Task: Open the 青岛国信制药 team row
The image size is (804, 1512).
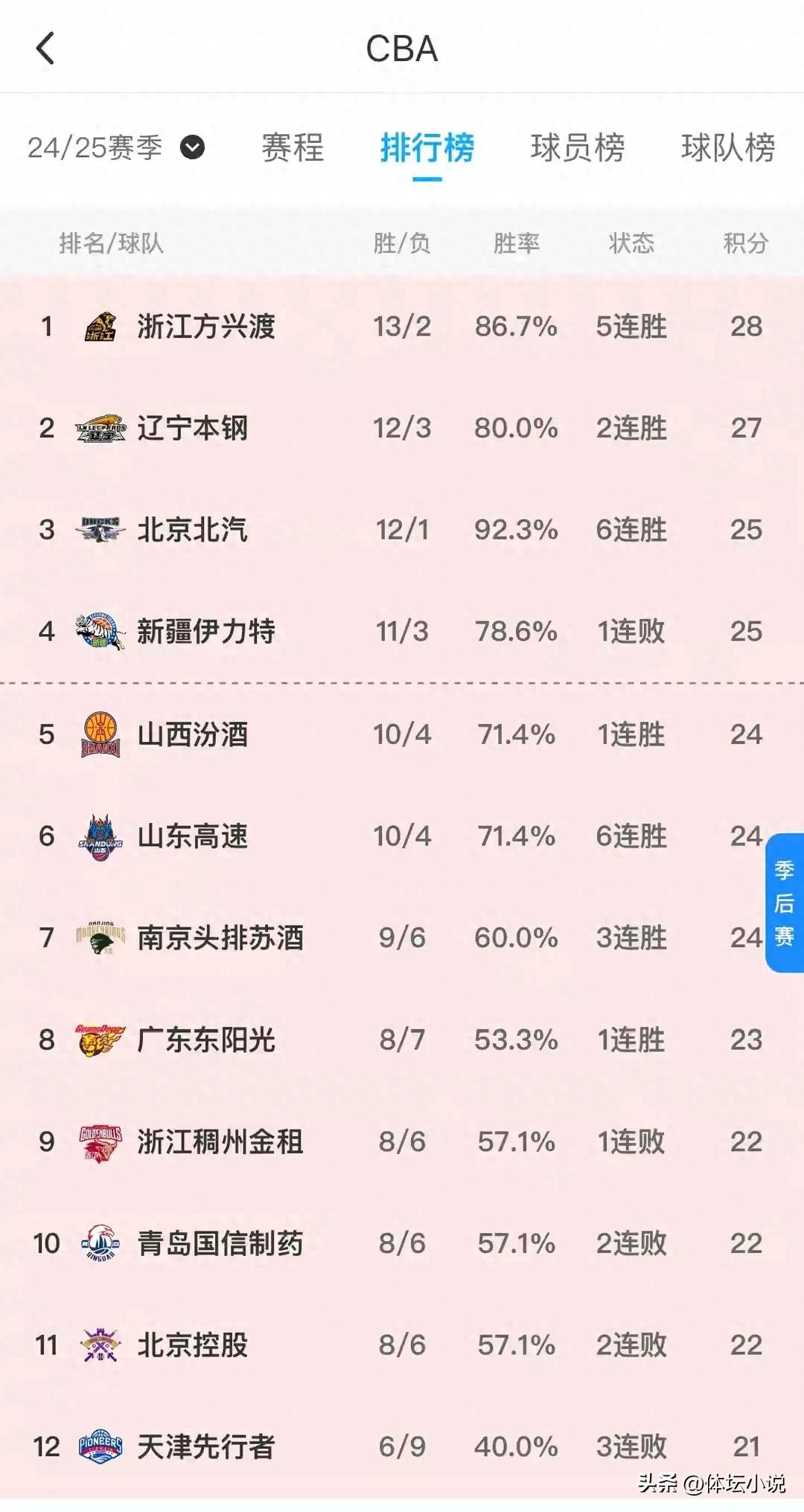Action: tap(220, 1243)
